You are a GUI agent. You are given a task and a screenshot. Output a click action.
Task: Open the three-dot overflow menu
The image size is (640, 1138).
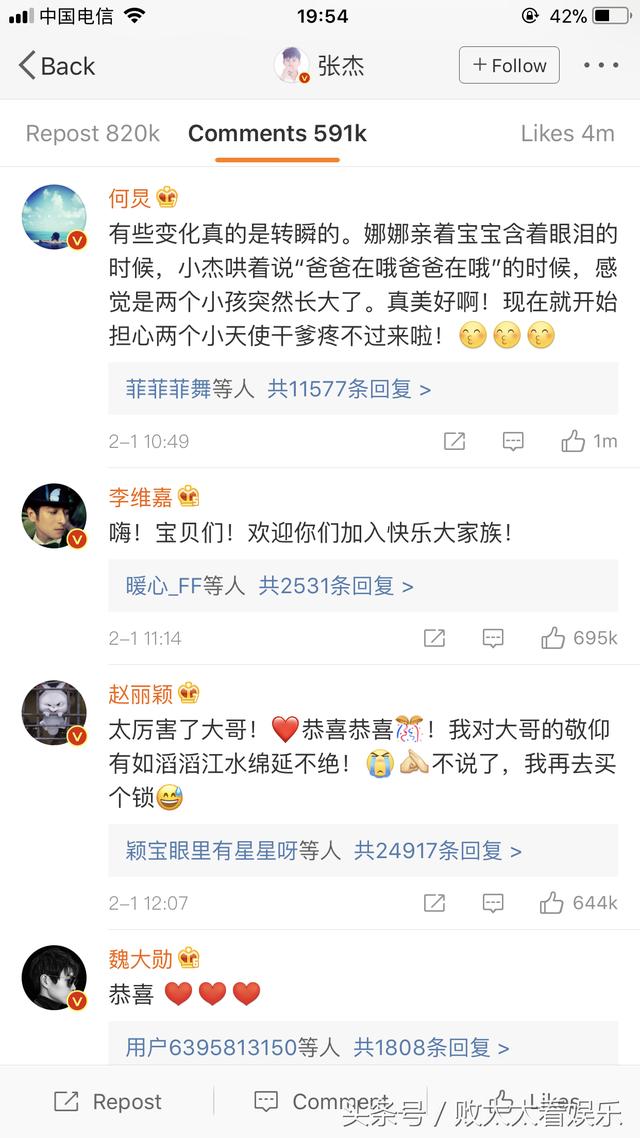[601, 66]
